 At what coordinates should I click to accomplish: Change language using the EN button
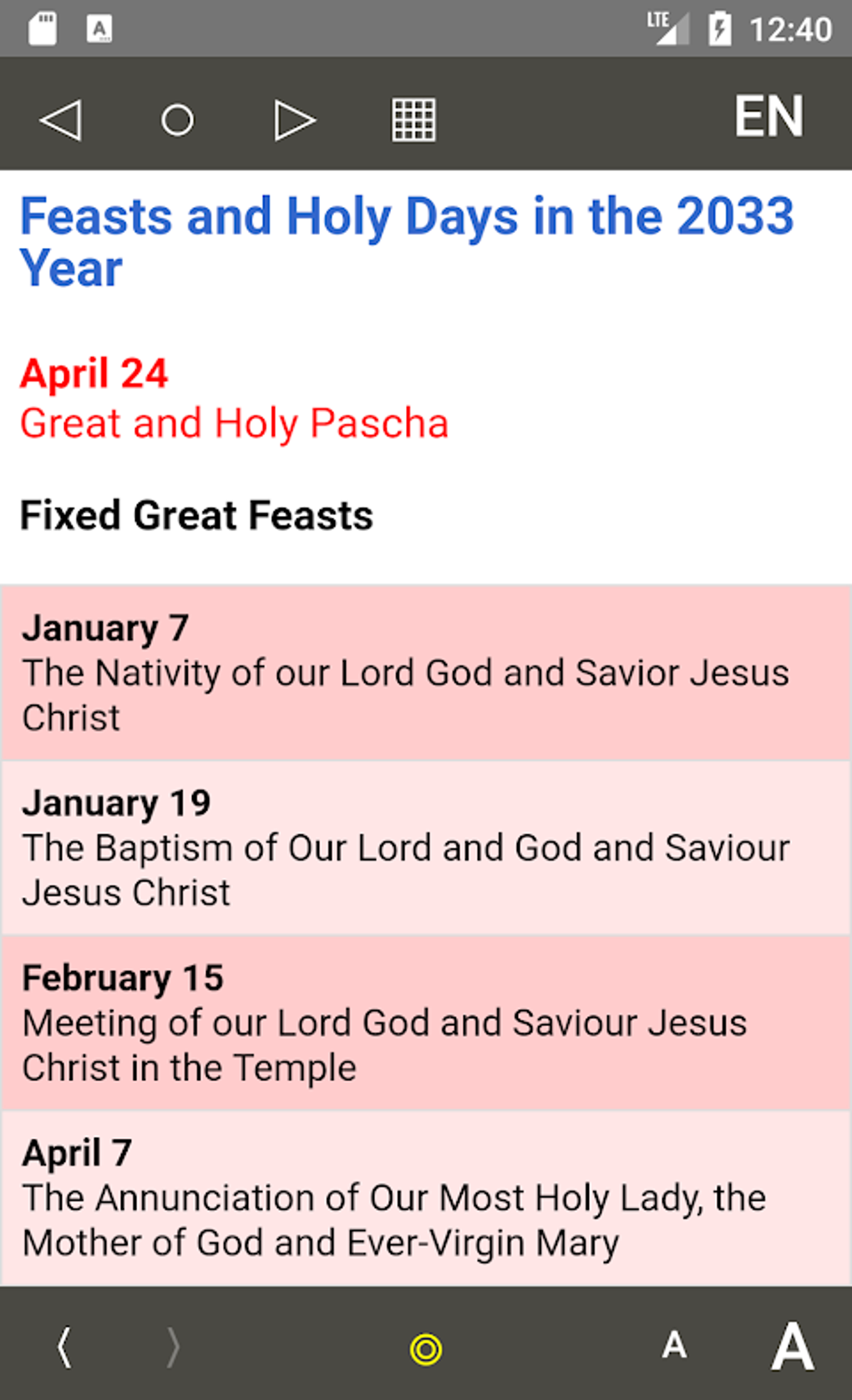[x=768, y=116]
